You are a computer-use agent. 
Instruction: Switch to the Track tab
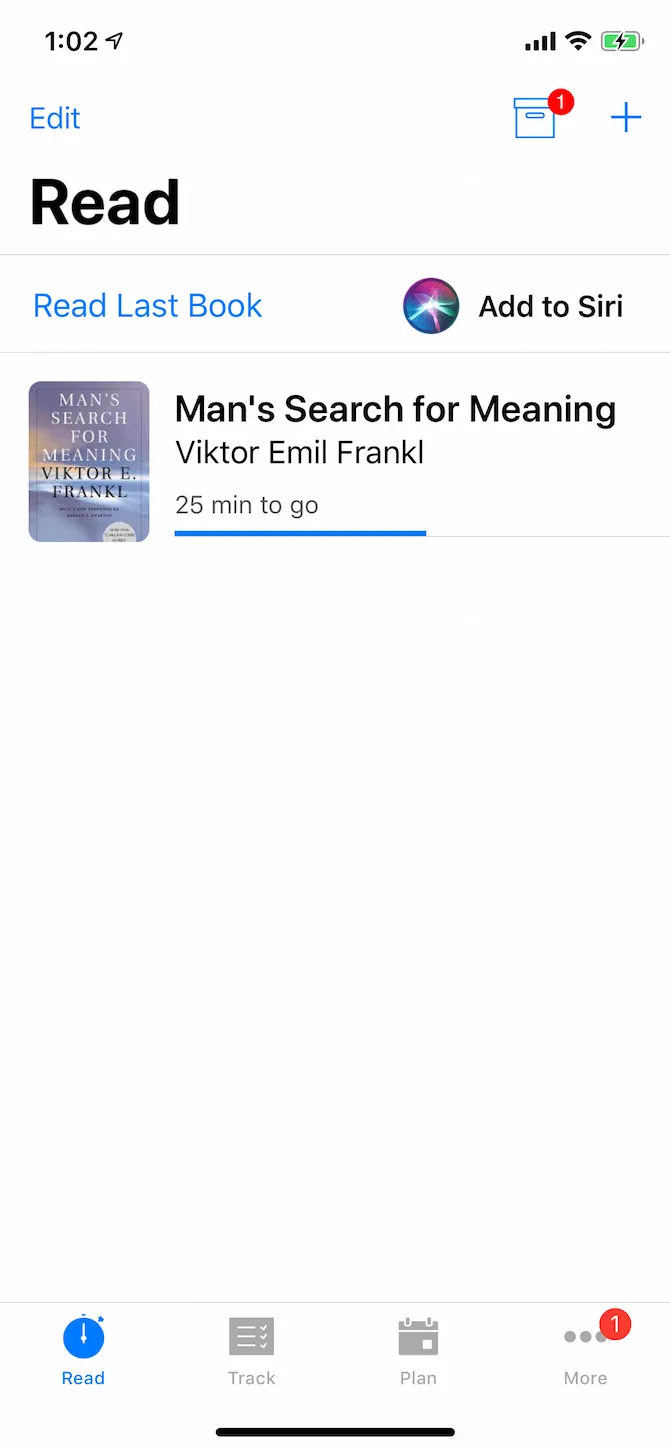(x=251, y=1350)
